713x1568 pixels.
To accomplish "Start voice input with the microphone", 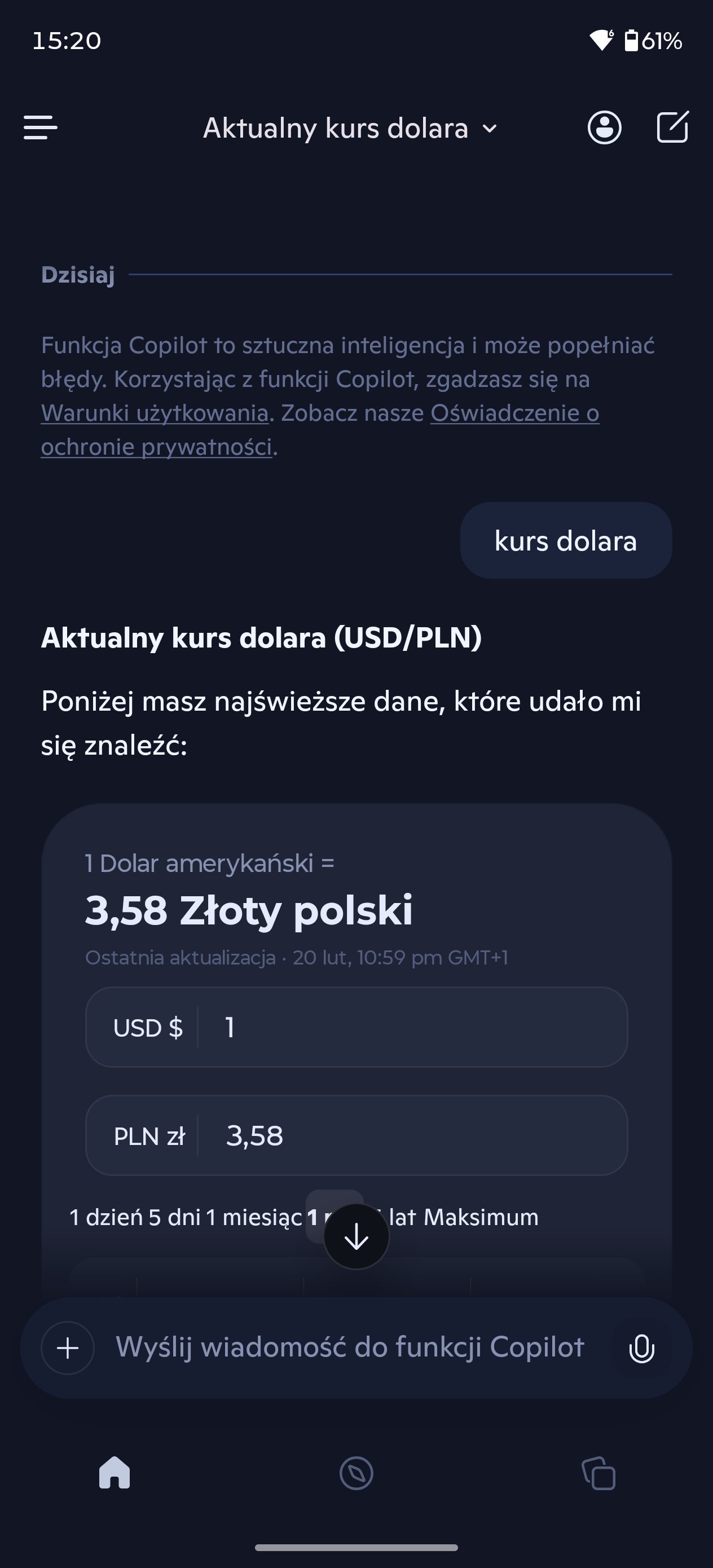I will coord(641,1348).
